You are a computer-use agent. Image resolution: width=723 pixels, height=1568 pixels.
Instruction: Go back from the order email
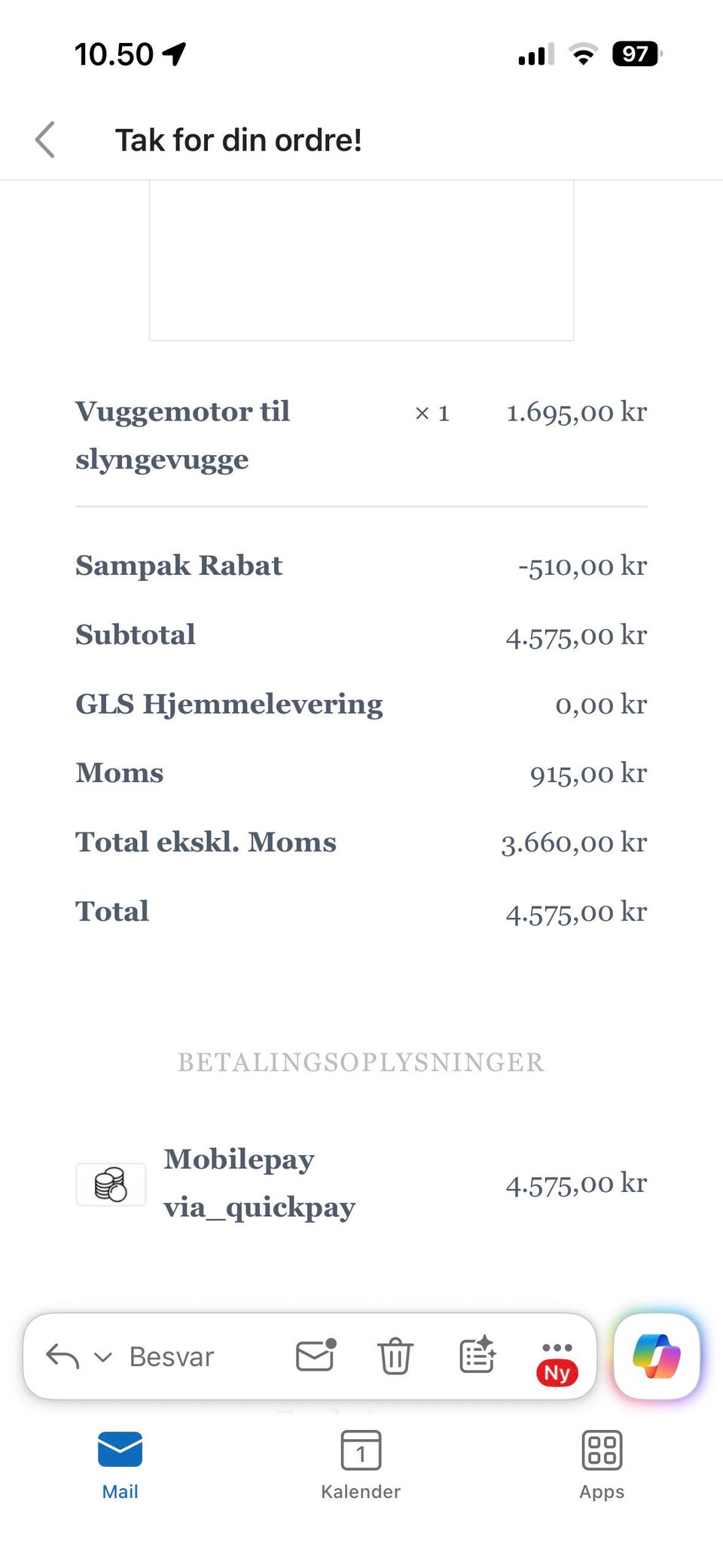[x=45, y=140]
